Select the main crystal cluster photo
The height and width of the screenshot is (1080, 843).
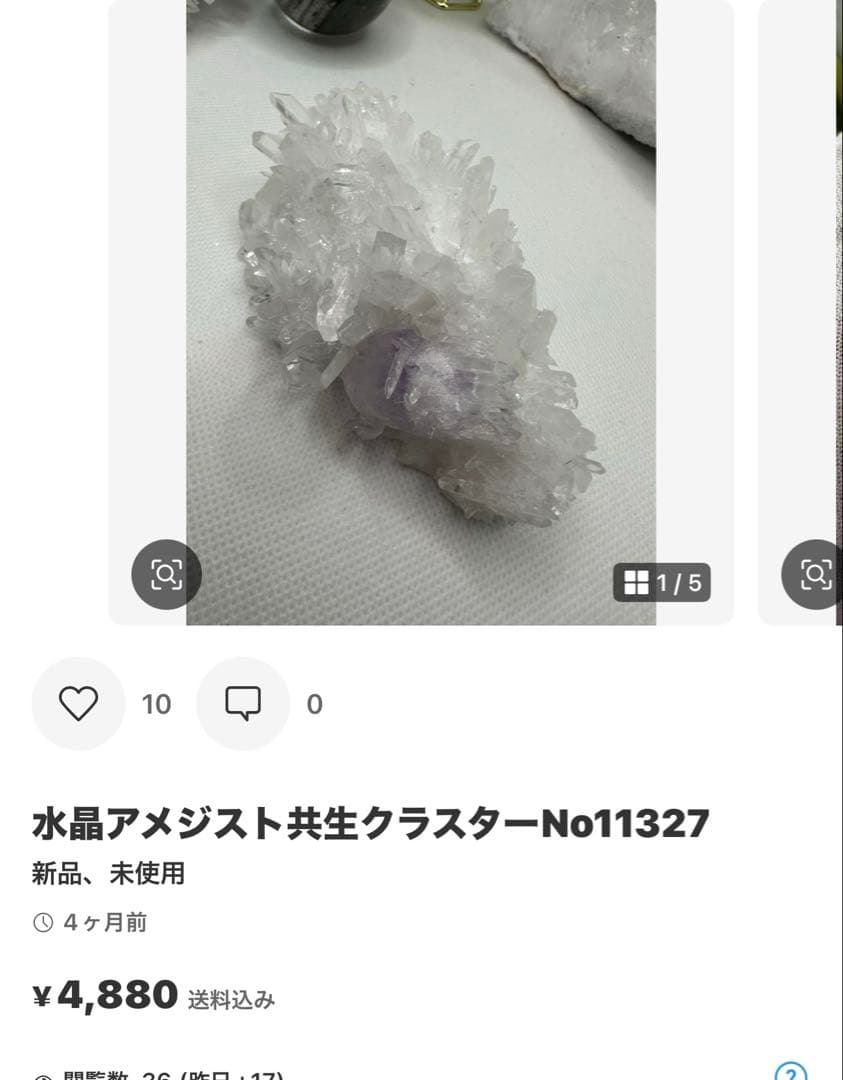tap(417, 300)
